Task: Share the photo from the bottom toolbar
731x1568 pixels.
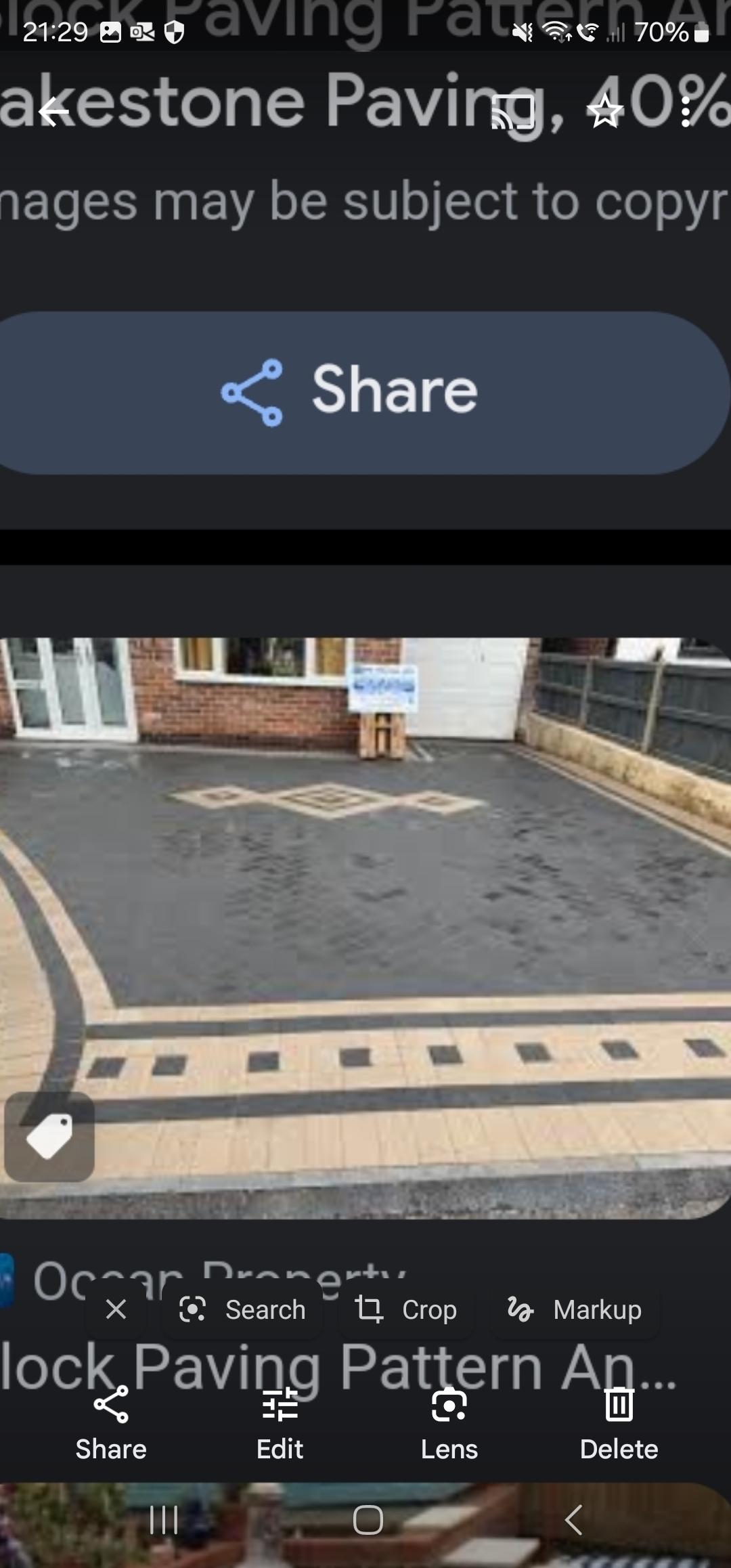Action: coord(111,1423)
